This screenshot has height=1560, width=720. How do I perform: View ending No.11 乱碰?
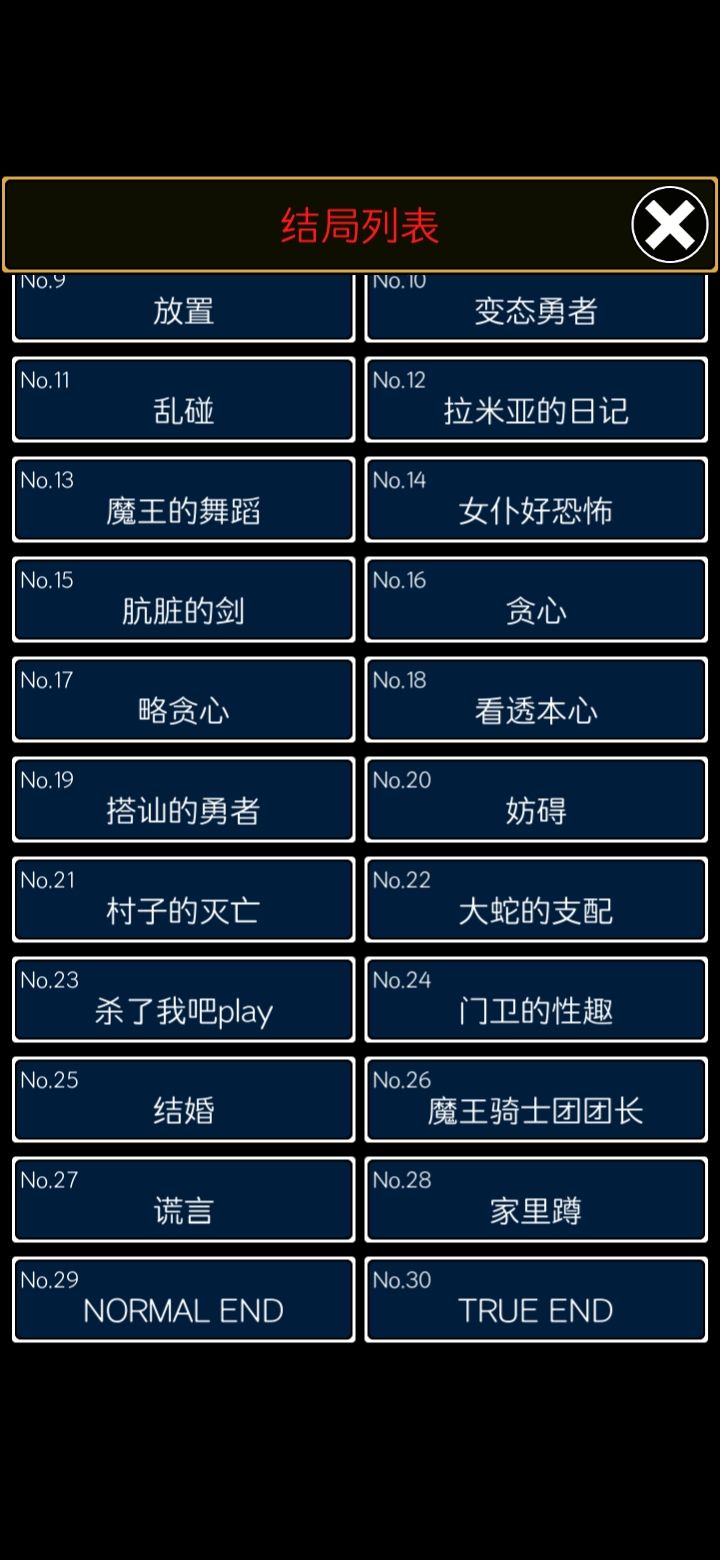click(x=183, y=400)
